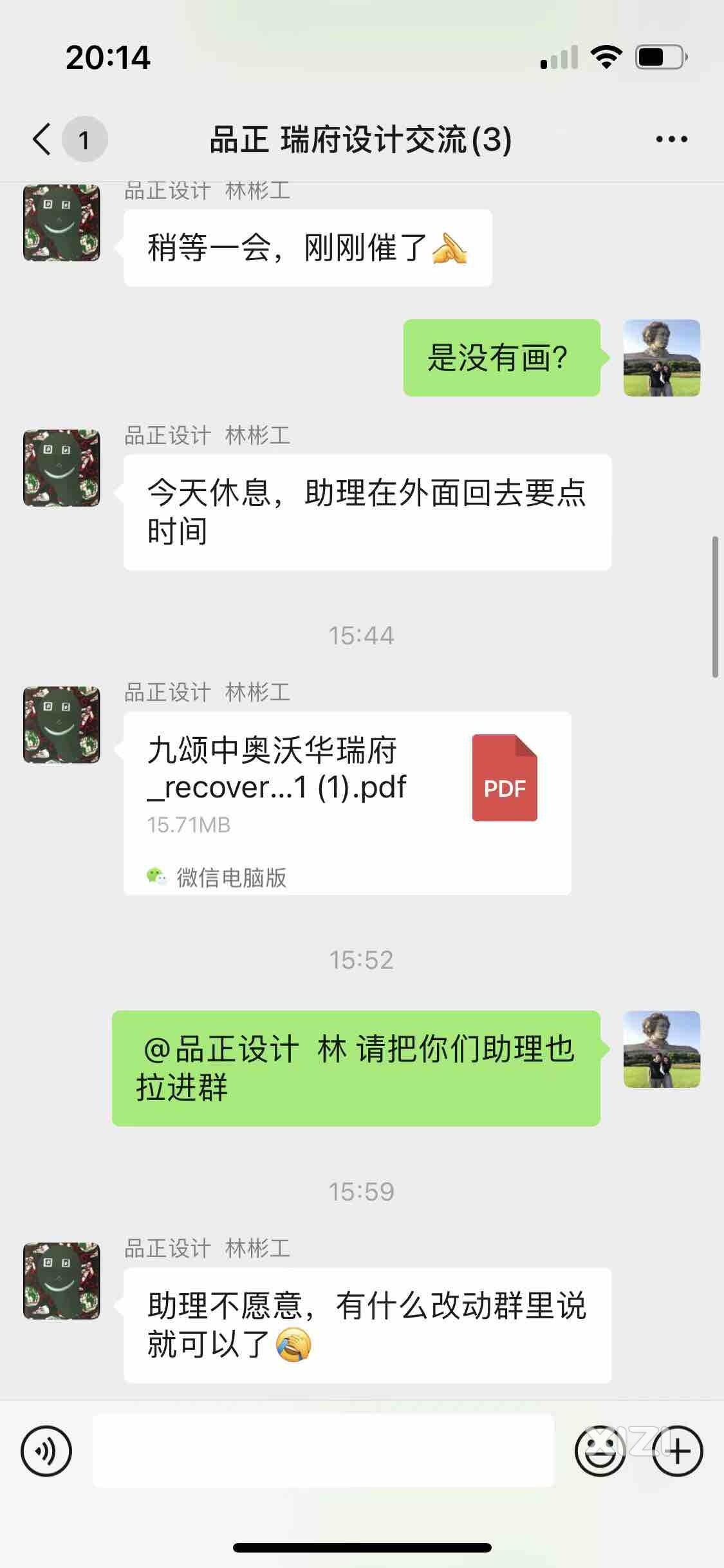Open my avatar next to 是没有画？
The height and width of the screenshot is (1568, 724).
pyautogui.click(x=662, y=358)
